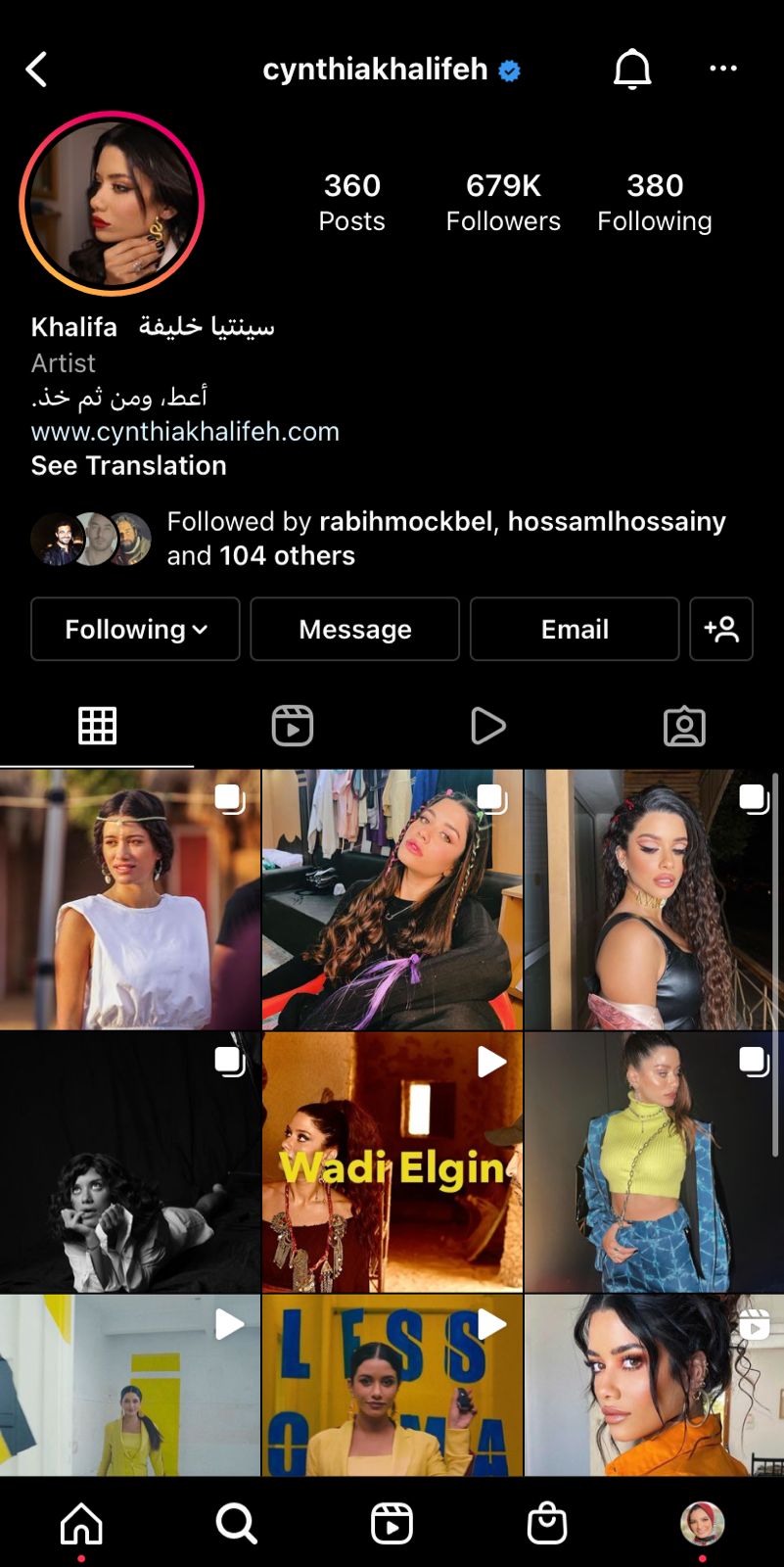The width and height of the screenshot is (784, 1567).
Task: Expand the Following dropdown button
Action: click(x=135, y=629)
